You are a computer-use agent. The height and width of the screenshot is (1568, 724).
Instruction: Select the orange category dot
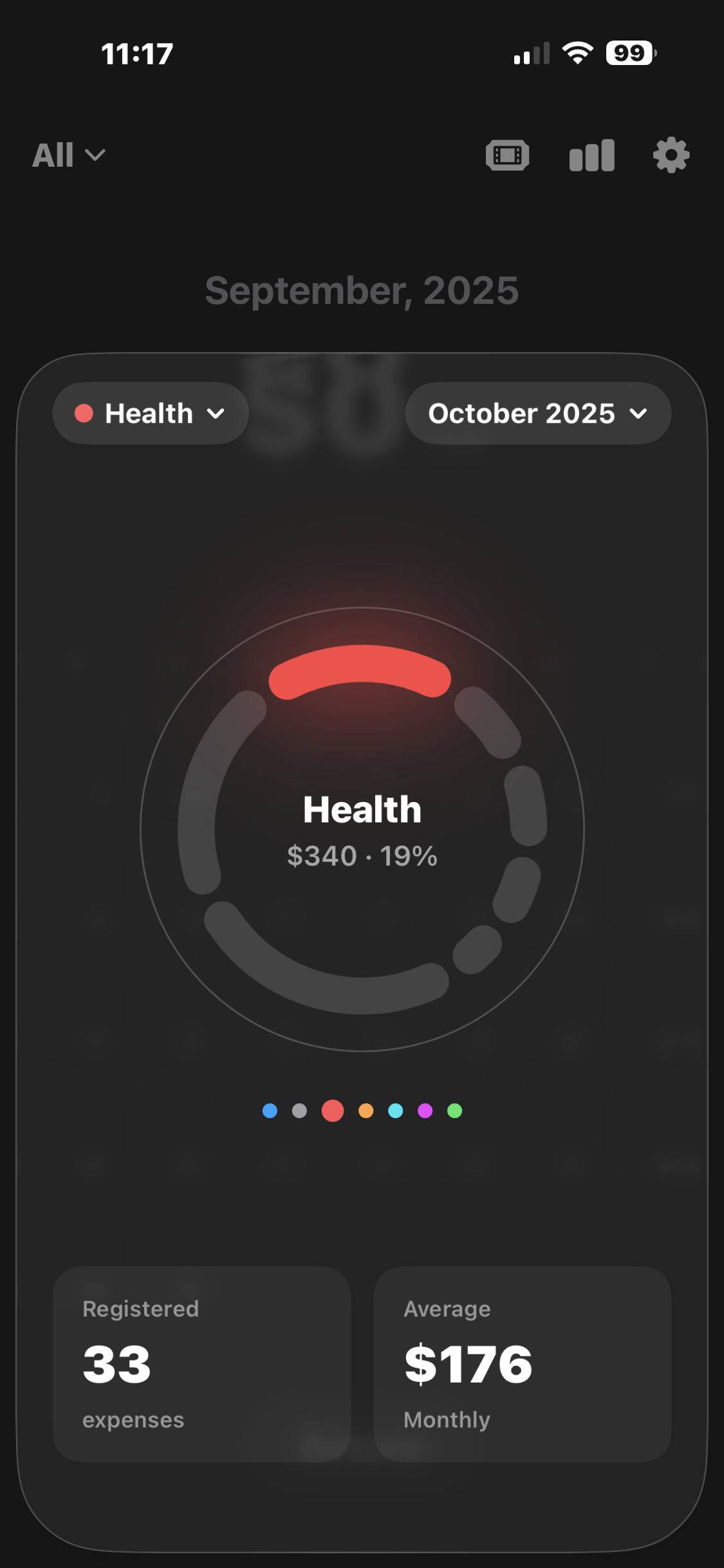coord(366,1110)
